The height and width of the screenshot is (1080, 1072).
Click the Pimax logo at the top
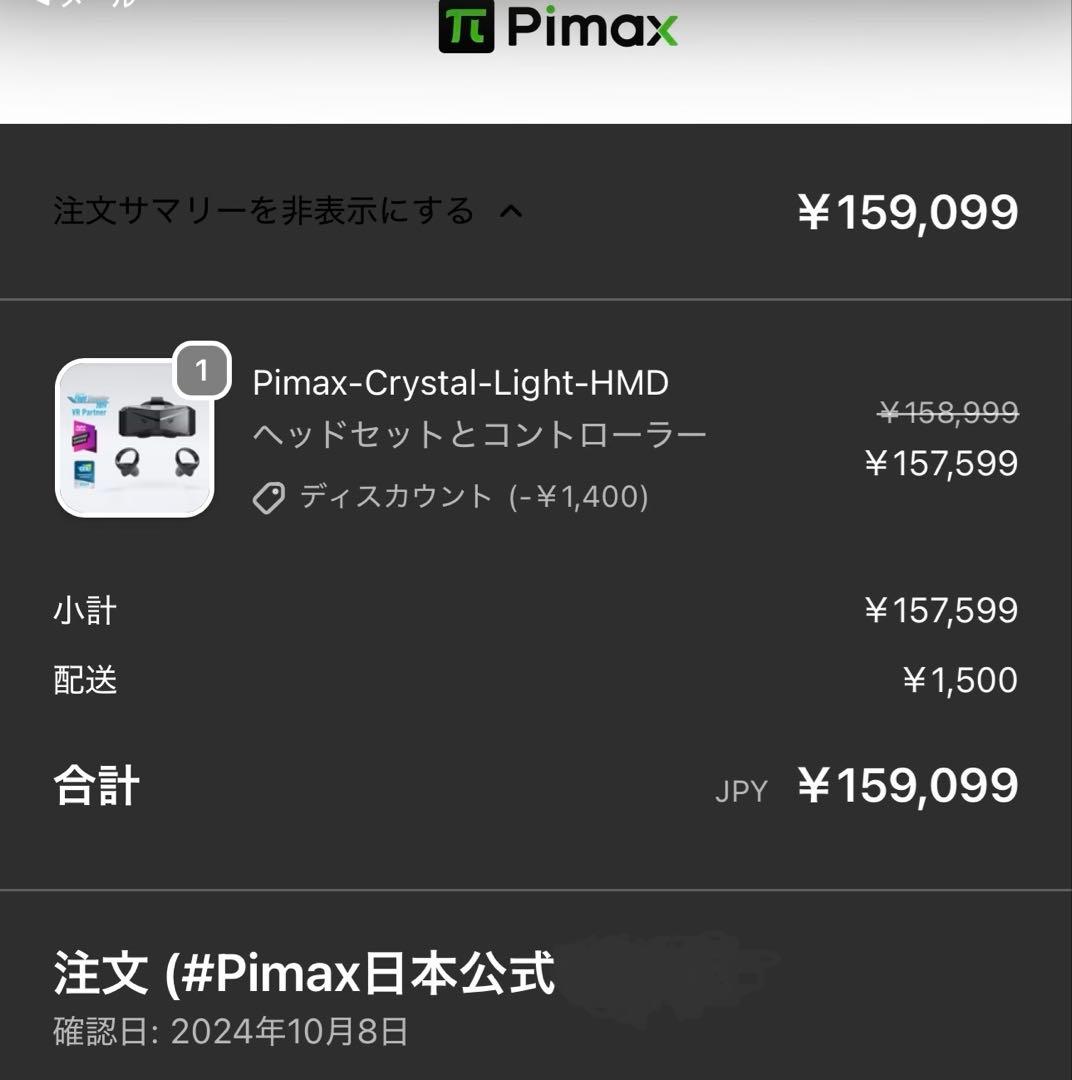pos(557,29)
